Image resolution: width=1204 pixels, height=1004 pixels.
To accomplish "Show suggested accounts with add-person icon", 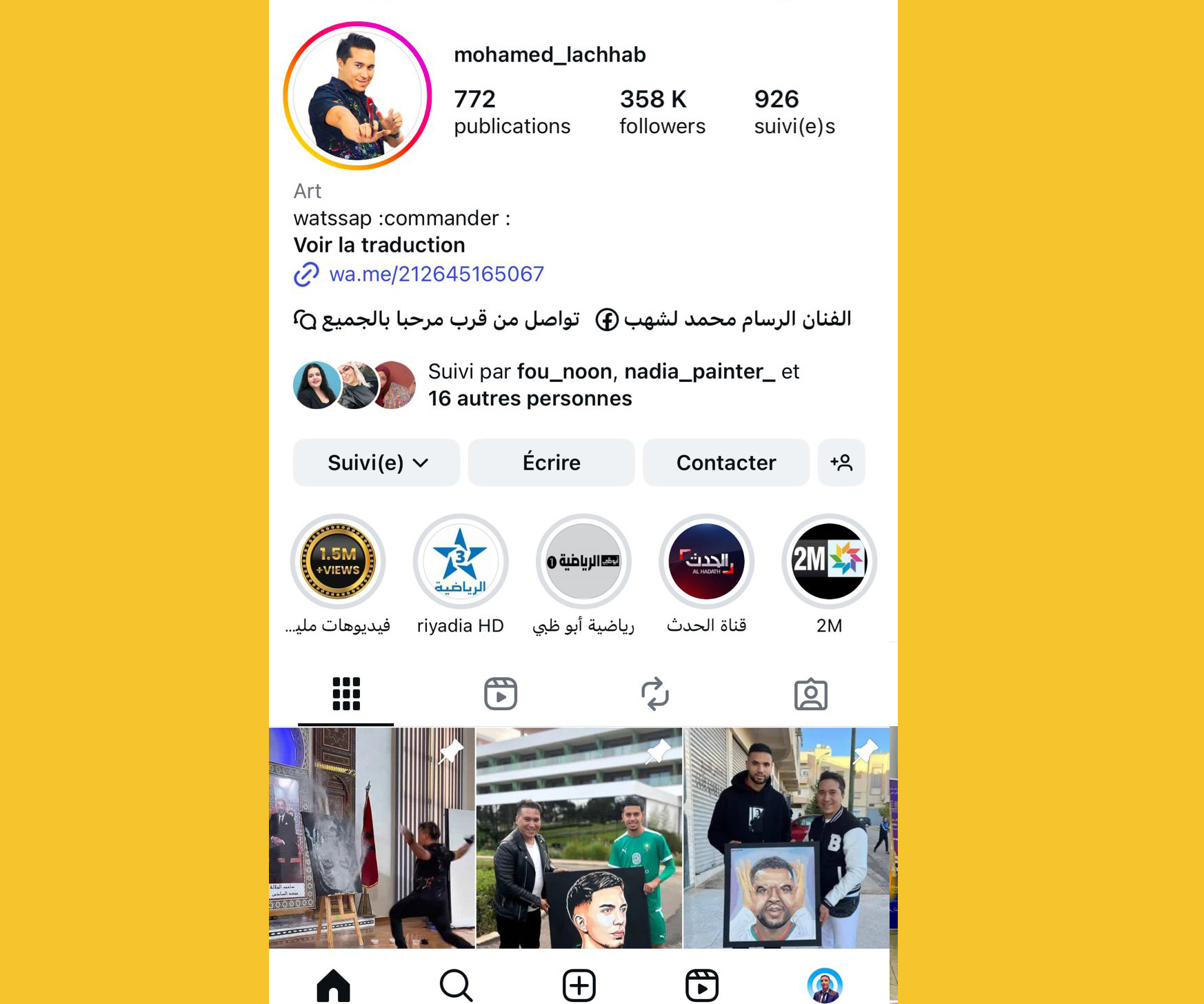I will pyautogui.click(x=841, y=462).
